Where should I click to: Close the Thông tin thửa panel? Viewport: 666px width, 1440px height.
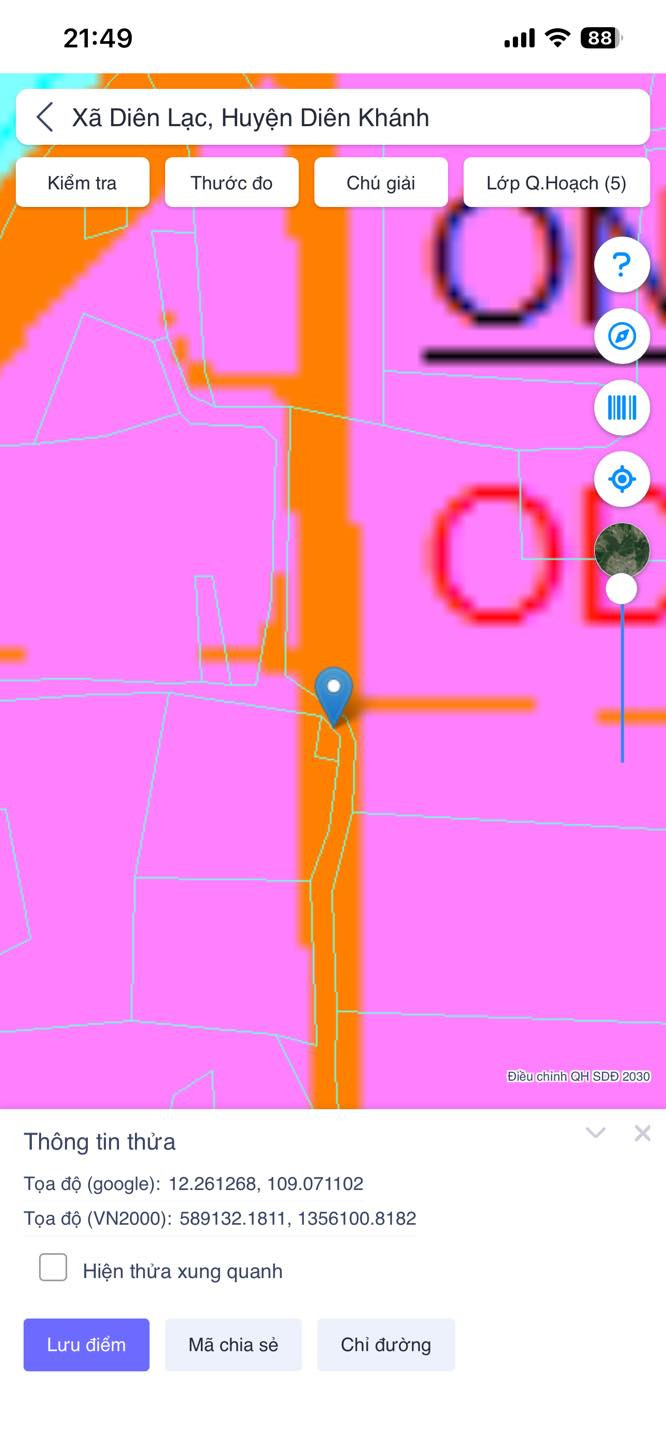(642, 1133)
